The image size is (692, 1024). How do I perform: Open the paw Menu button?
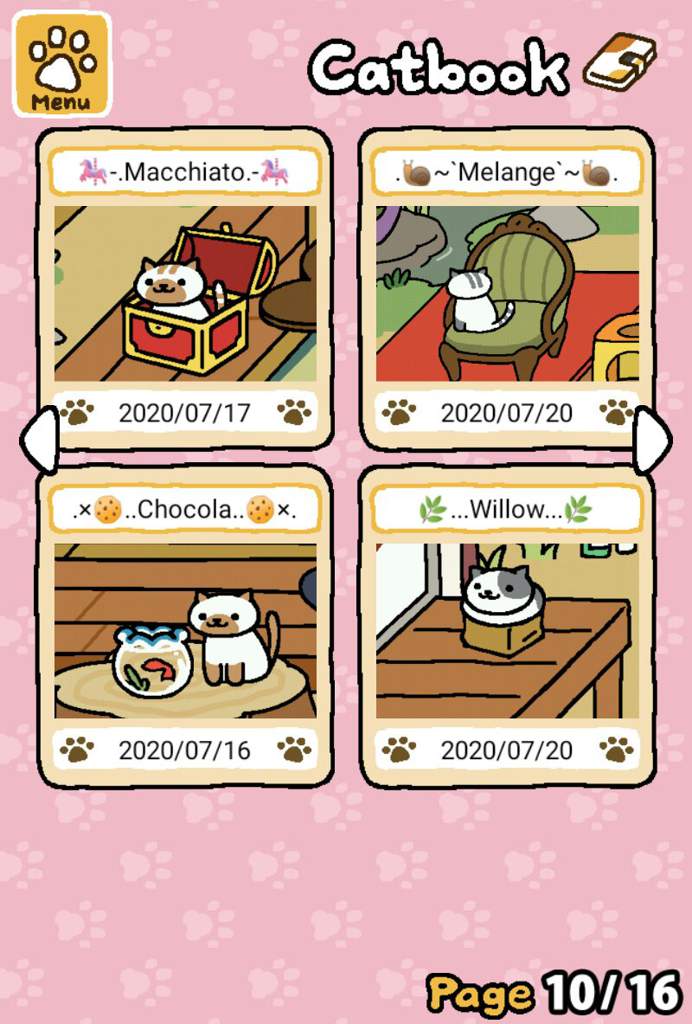62,64
